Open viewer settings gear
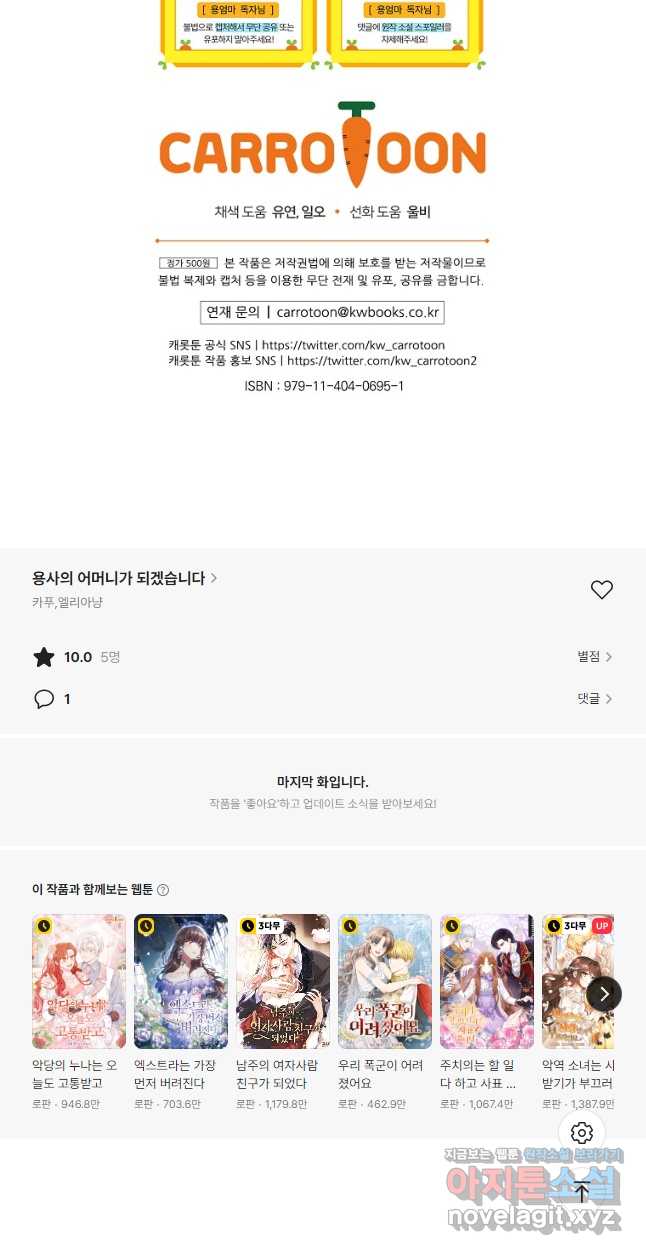This screenshot has height=1255, width=646. (582, 1133)
